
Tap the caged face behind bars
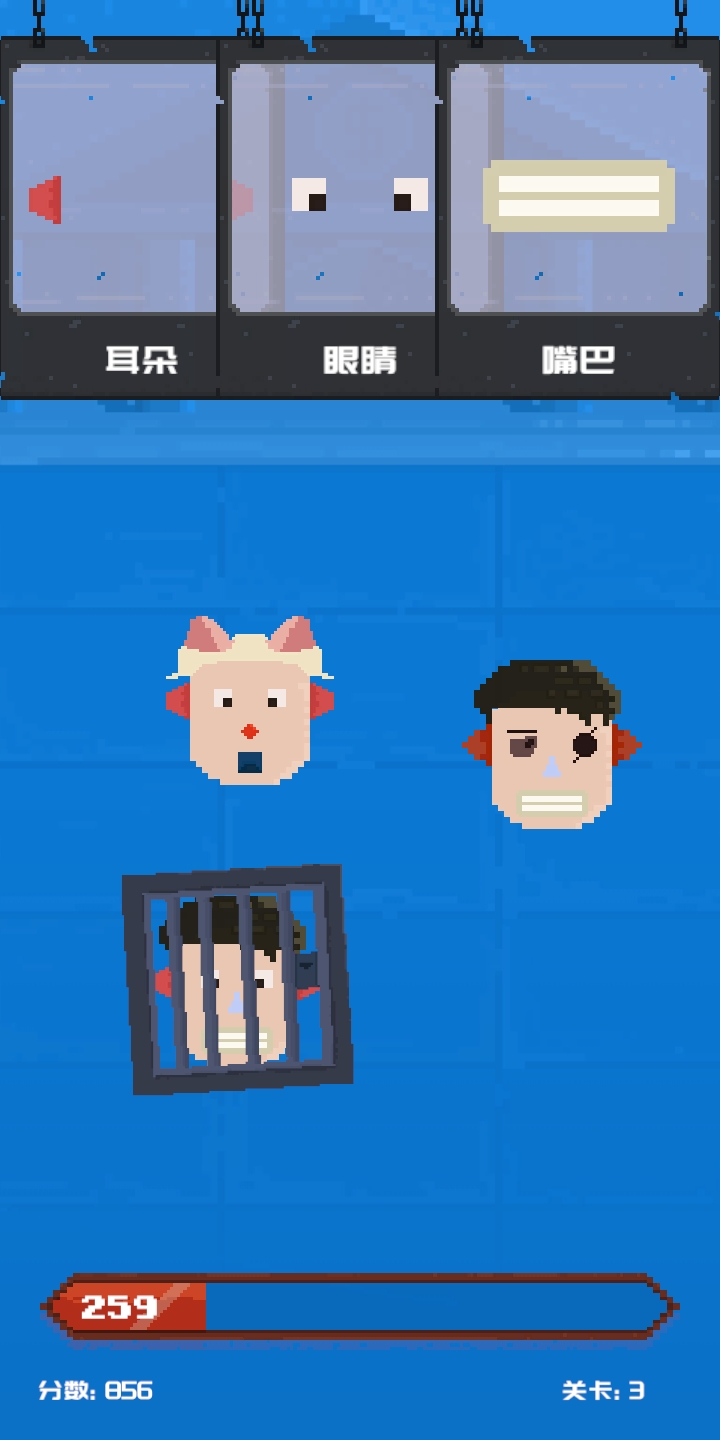coord(237,980)
